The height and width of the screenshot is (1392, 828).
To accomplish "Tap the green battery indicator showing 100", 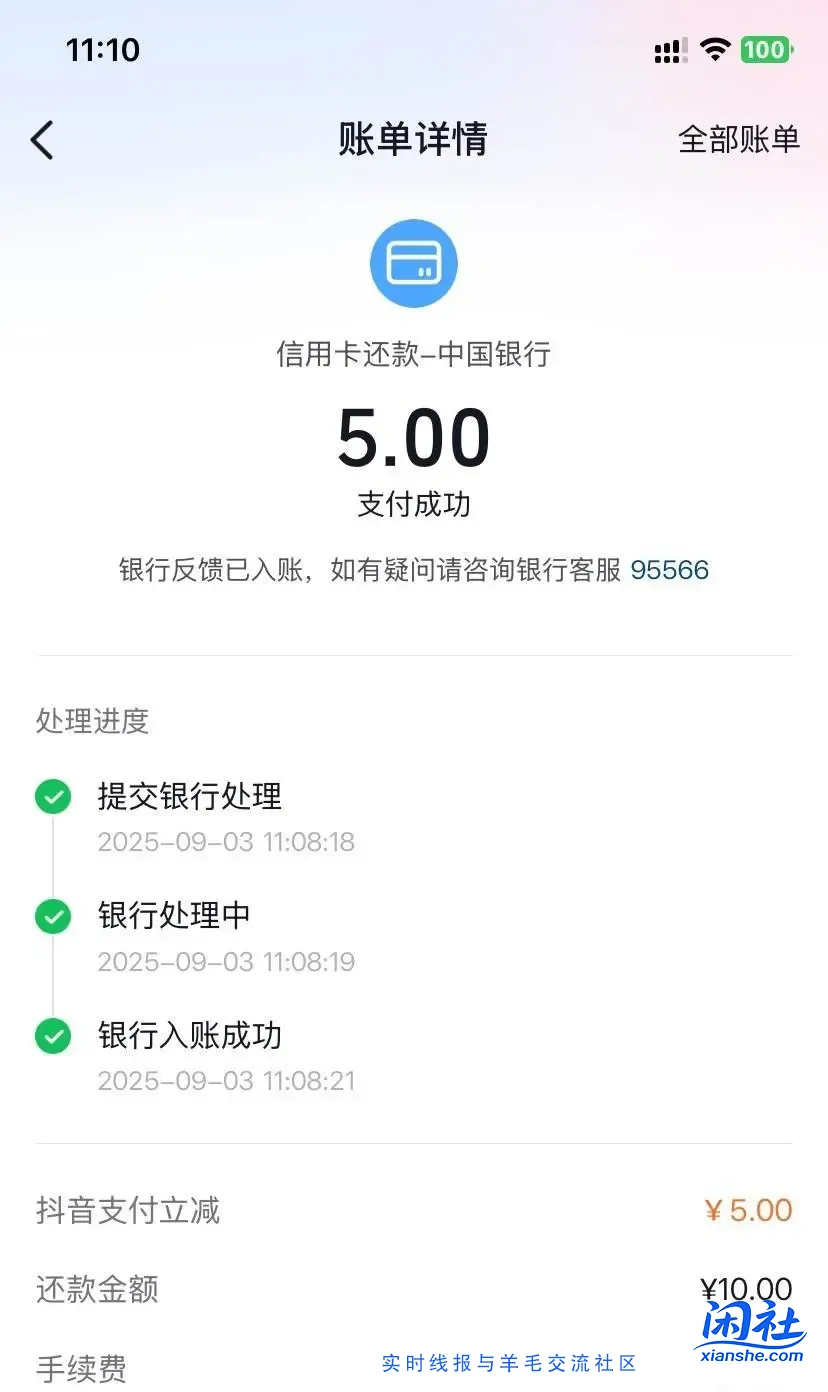I will click(766, 50).
